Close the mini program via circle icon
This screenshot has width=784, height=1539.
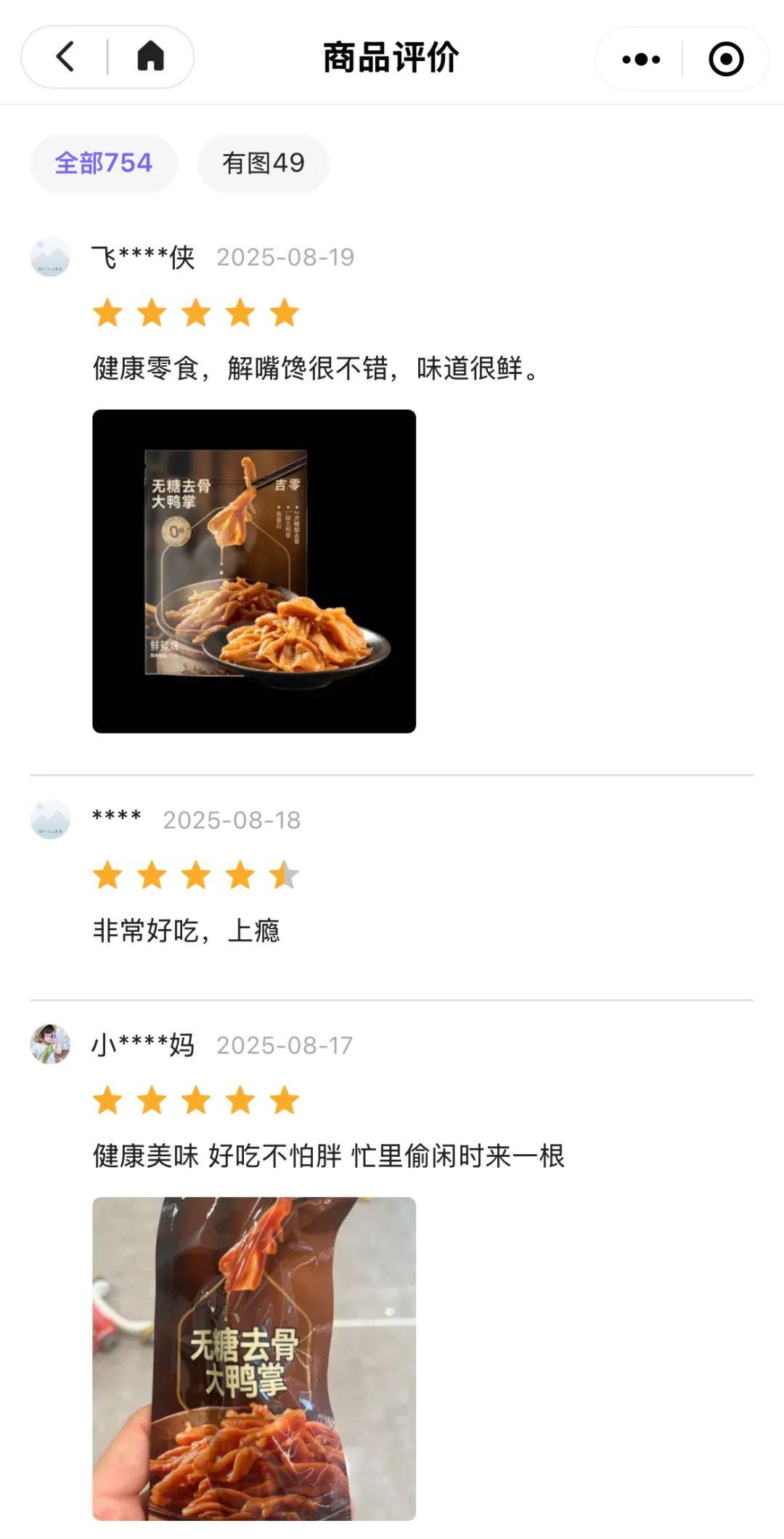click(x=726, y=59)
